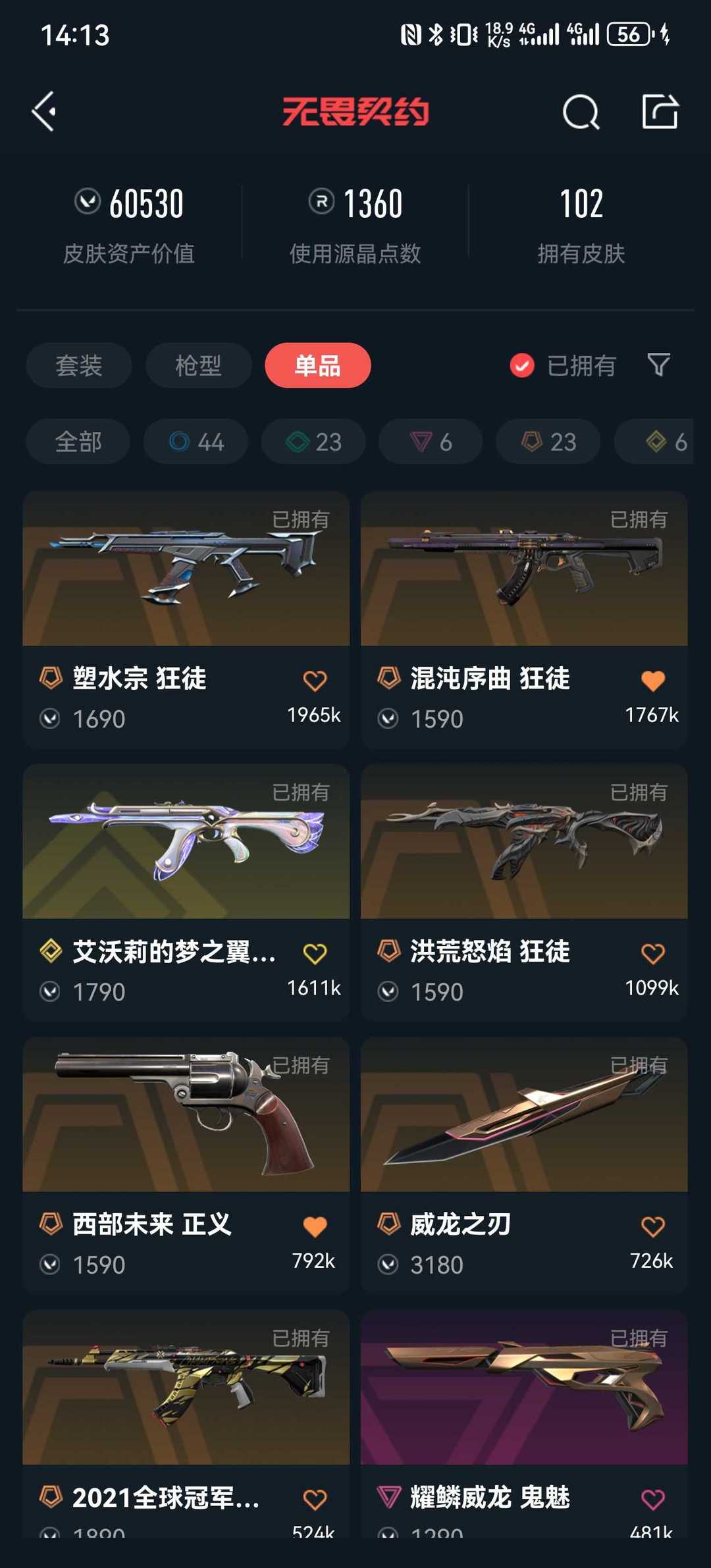Image resolution: width=711 pixels, height=1568 pixels.
Task: Go back using the top-left arrow
Action: 44,111
